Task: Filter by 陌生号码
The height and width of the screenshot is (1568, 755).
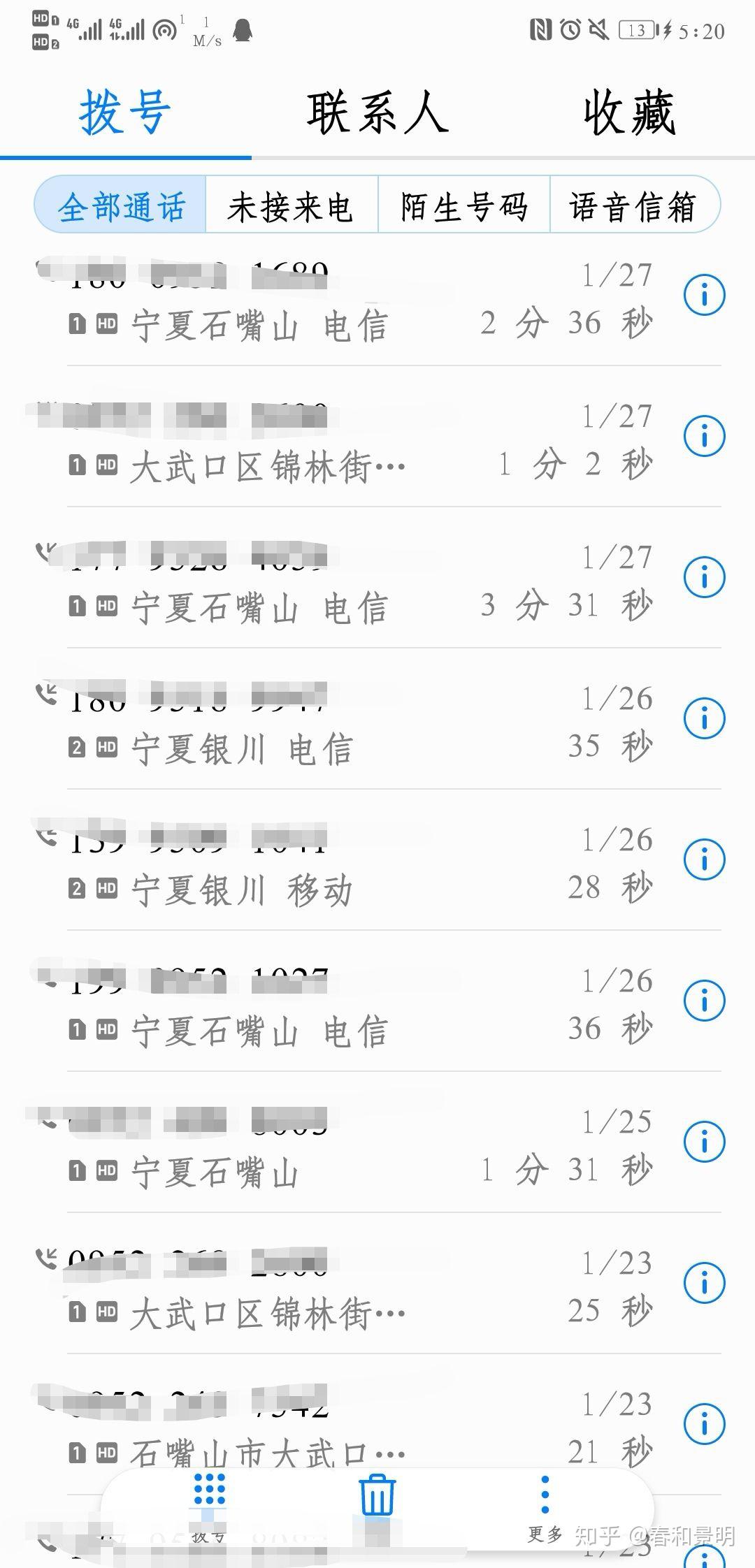Action: (x=463, y=207)
